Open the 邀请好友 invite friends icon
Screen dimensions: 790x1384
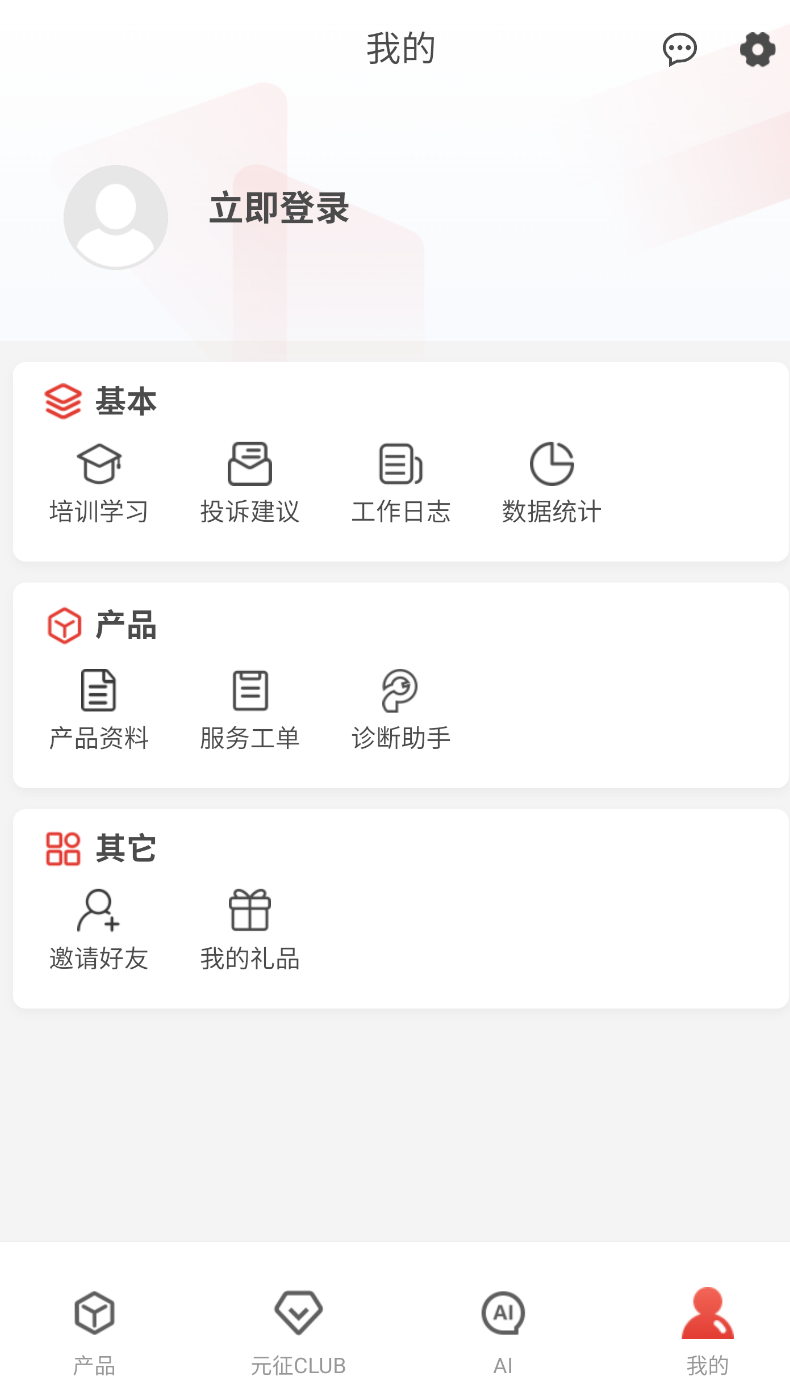pos(98,910)
